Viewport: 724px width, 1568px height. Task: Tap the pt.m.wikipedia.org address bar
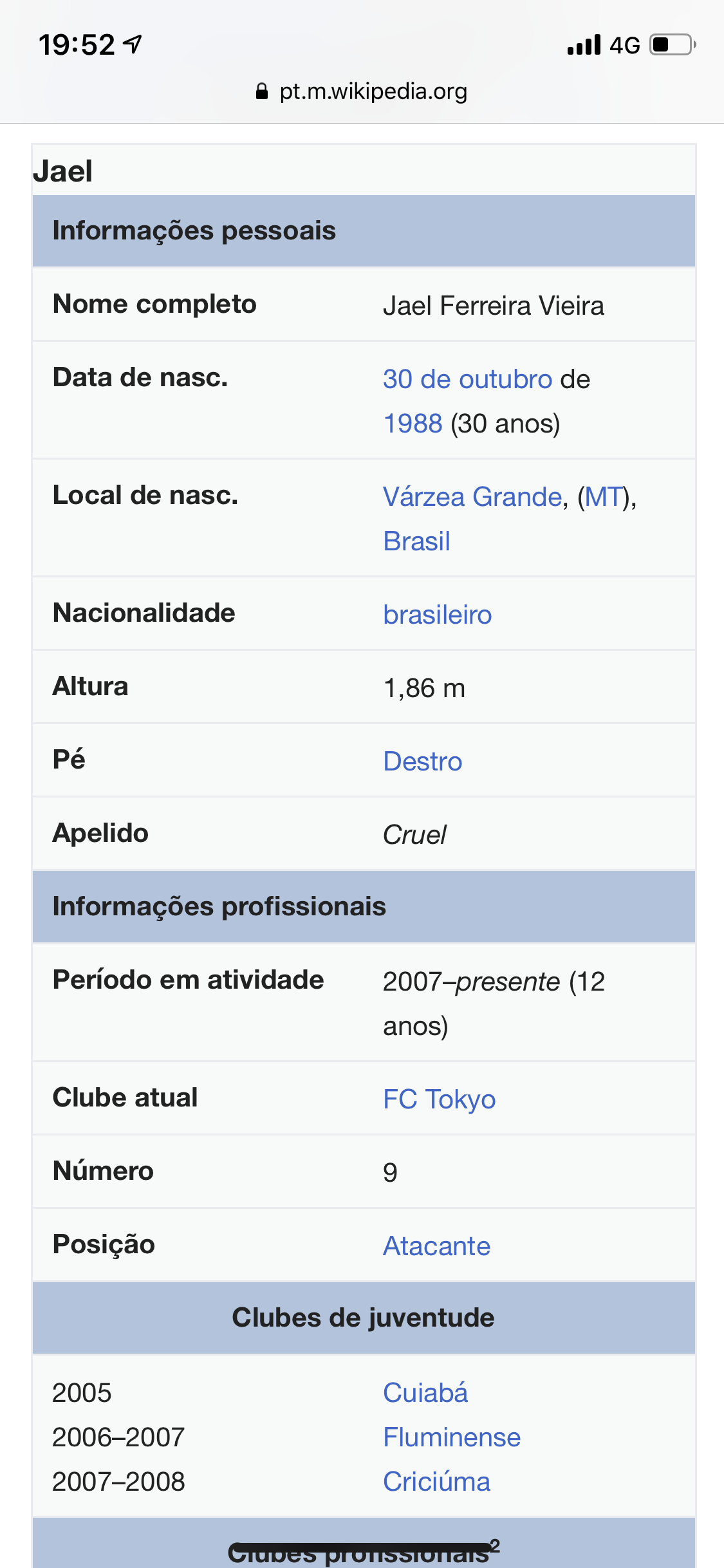362,91
